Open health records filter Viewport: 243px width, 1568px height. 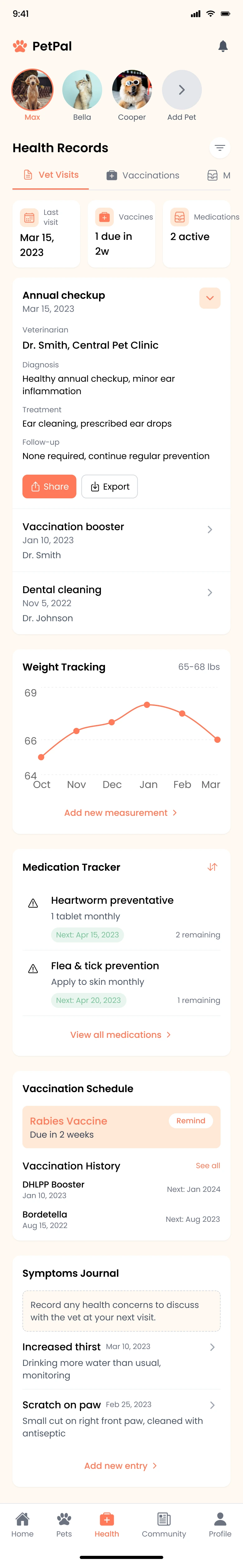[x=220, y=148]
